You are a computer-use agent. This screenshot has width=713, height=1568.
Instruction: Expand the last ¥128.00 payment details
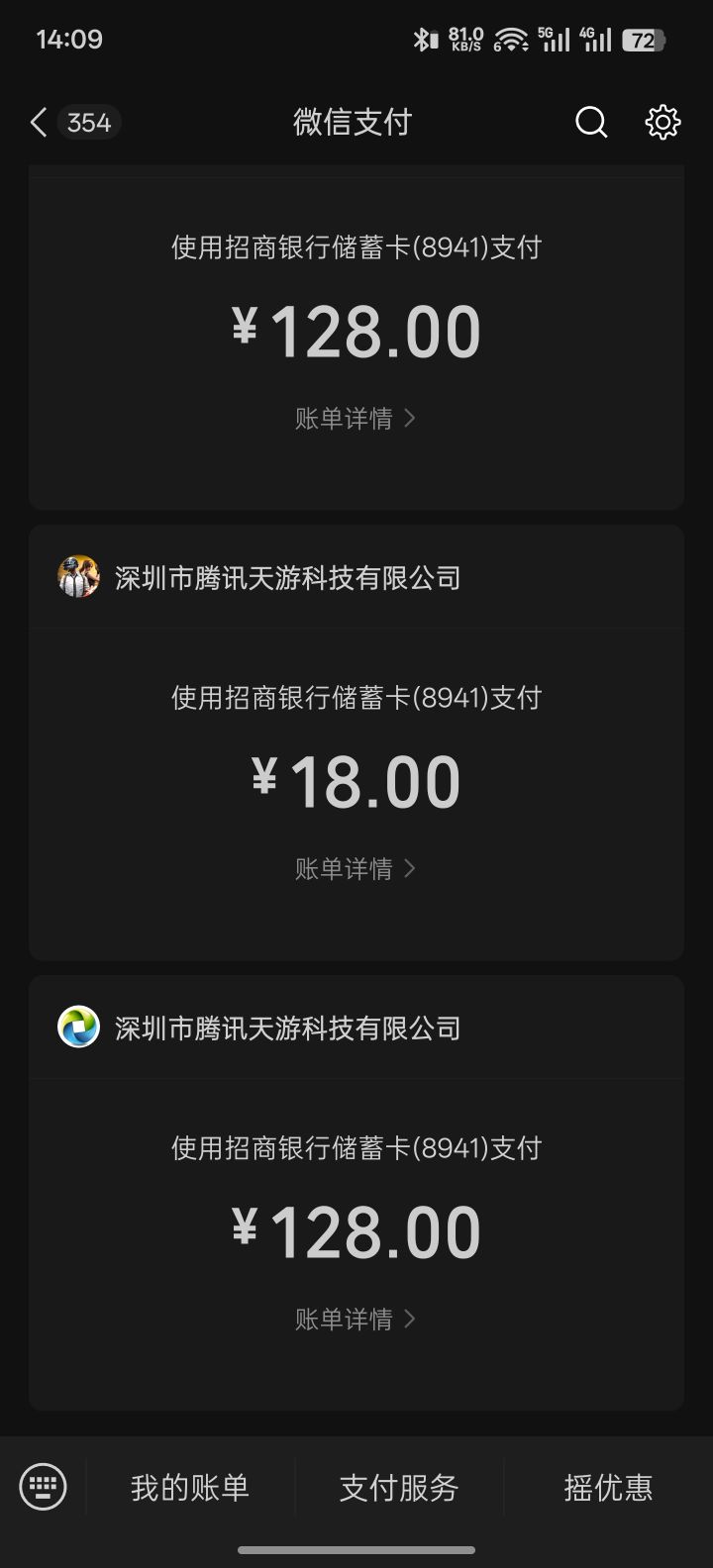click(x=356, y=1319)
